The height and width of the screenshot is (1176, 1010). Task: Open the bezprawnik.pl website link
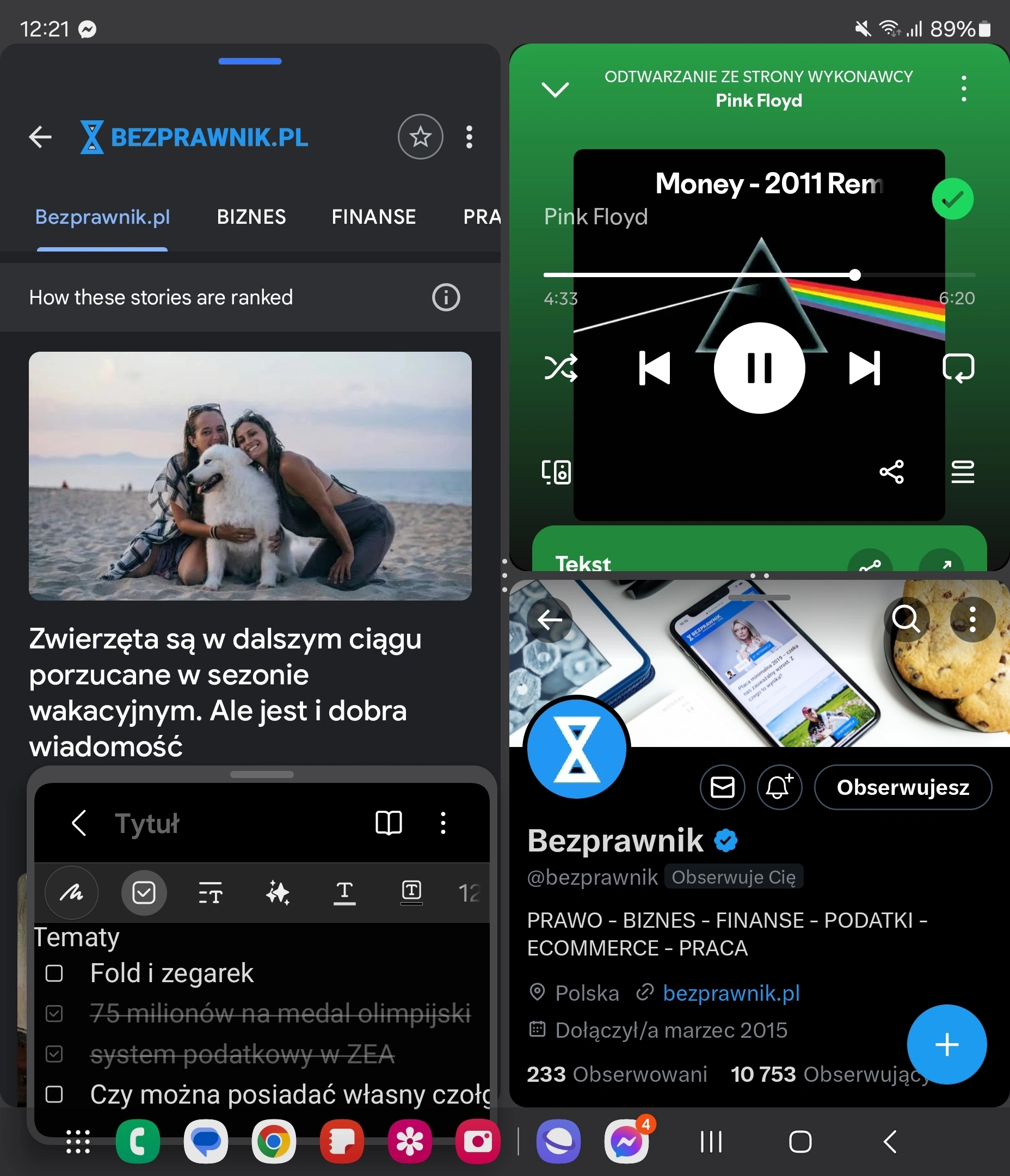[731, 993]
